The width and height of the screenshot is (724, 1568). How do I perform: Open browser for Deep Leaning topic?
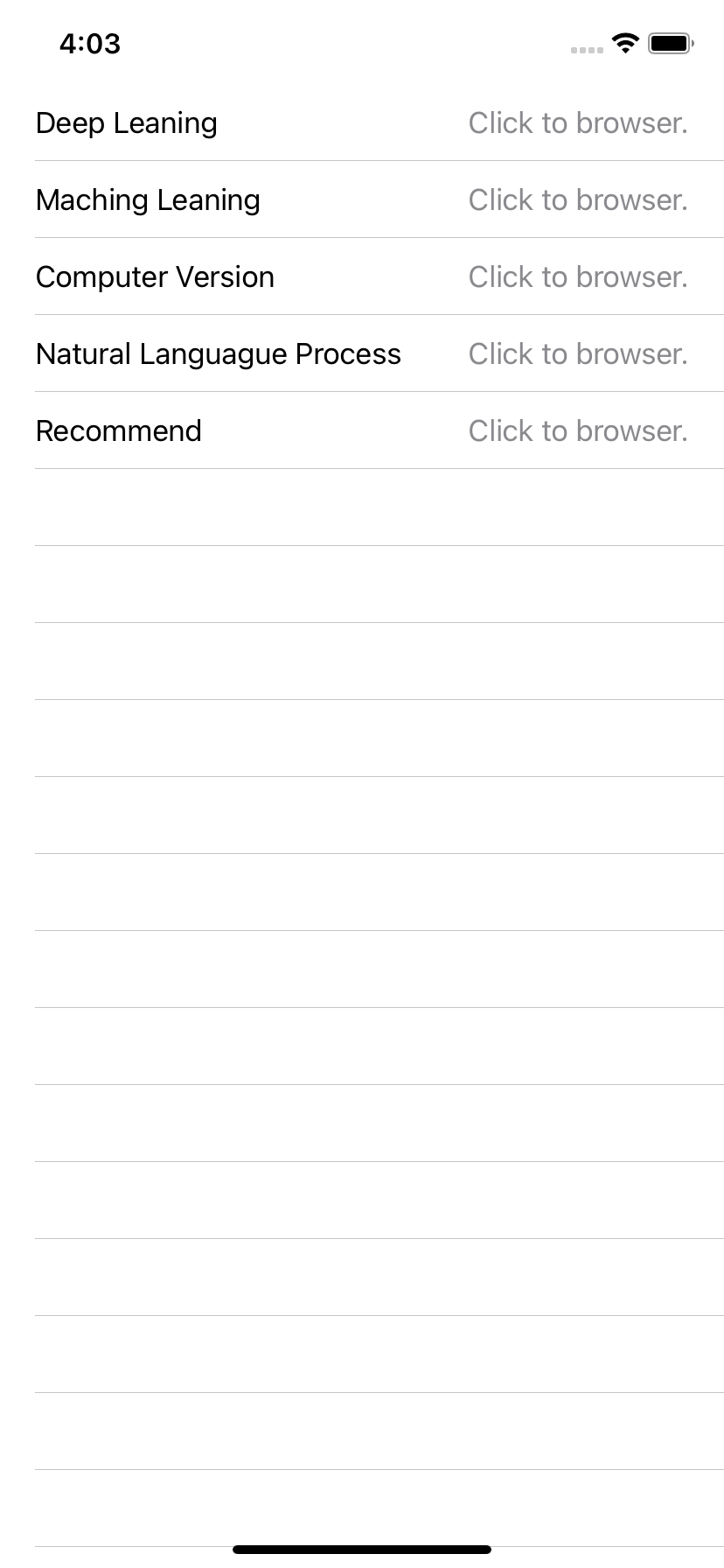[x=578, y=122]
